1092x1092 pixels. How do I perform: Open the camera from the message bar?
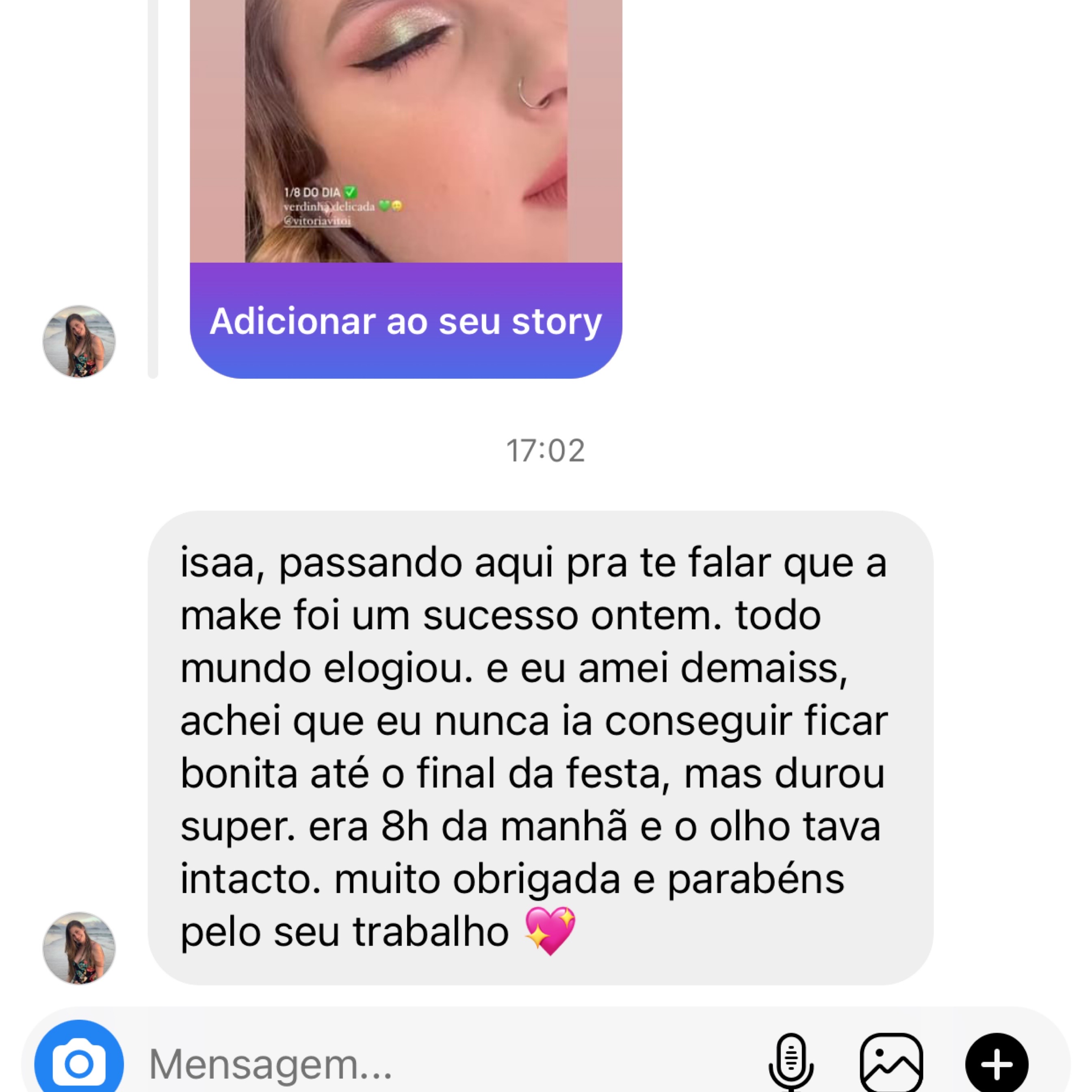tap(78, 1064)
